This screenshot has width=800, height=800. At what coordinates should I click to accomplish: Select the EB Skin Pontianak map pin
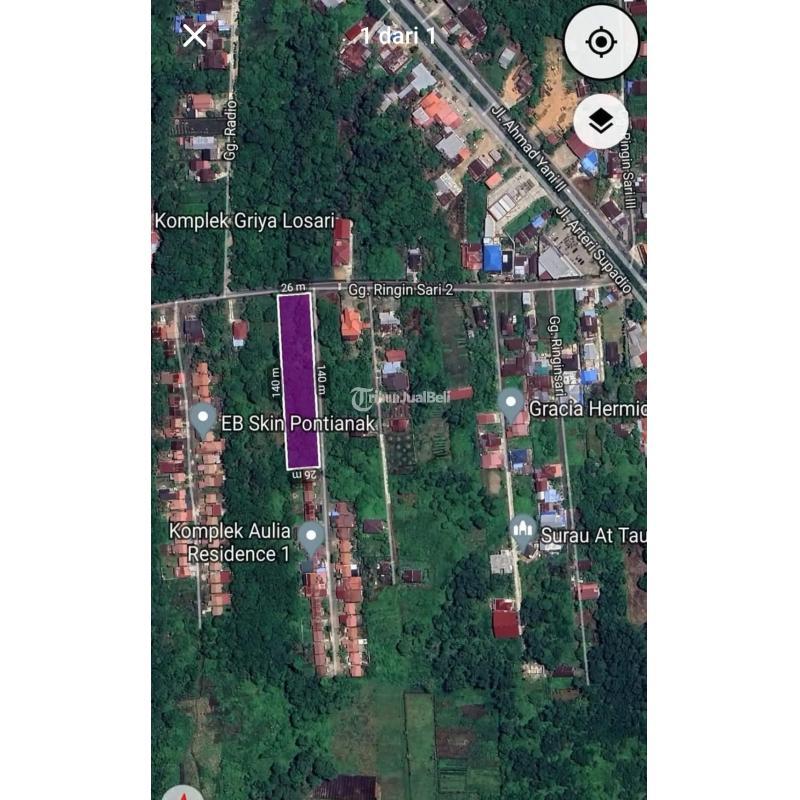[x=204, y=419]
